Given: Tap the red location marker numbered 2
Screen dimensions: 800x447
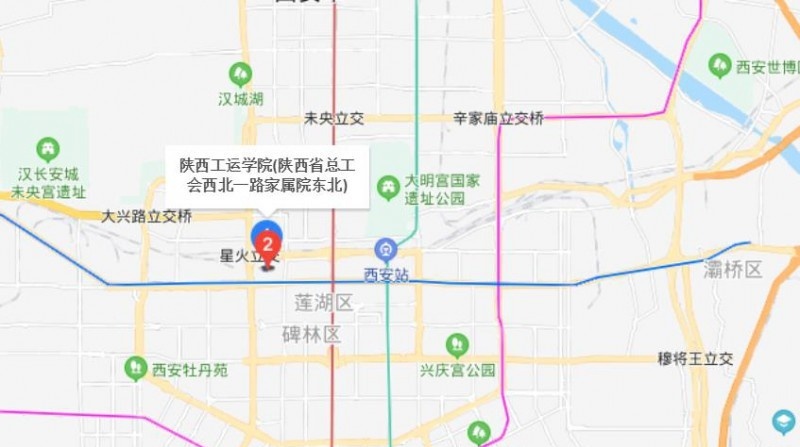Looking at the screenshot, I should 267,243.
